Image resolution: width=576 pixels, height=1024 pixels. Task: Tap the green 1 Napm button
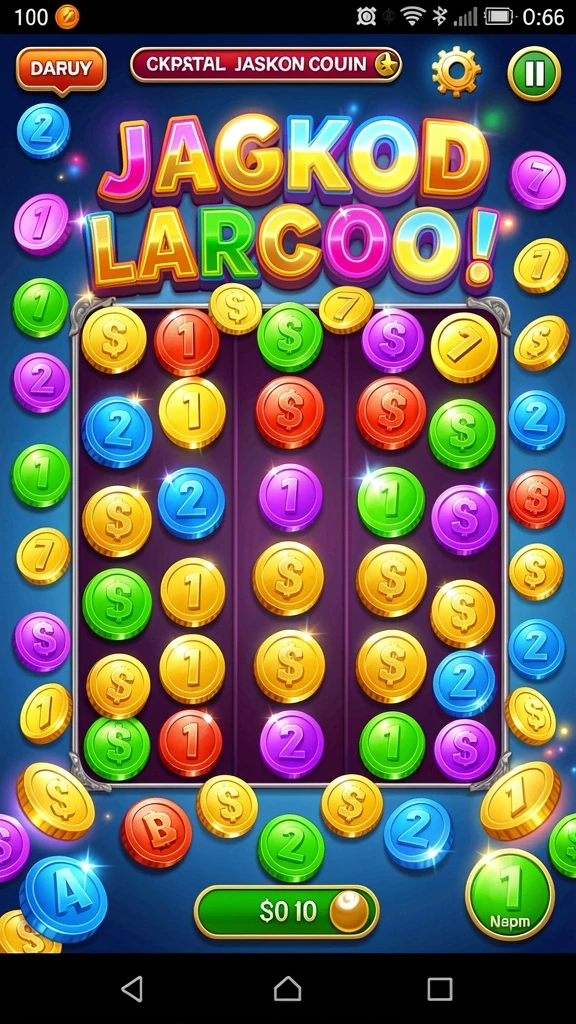tap(510, 895)
